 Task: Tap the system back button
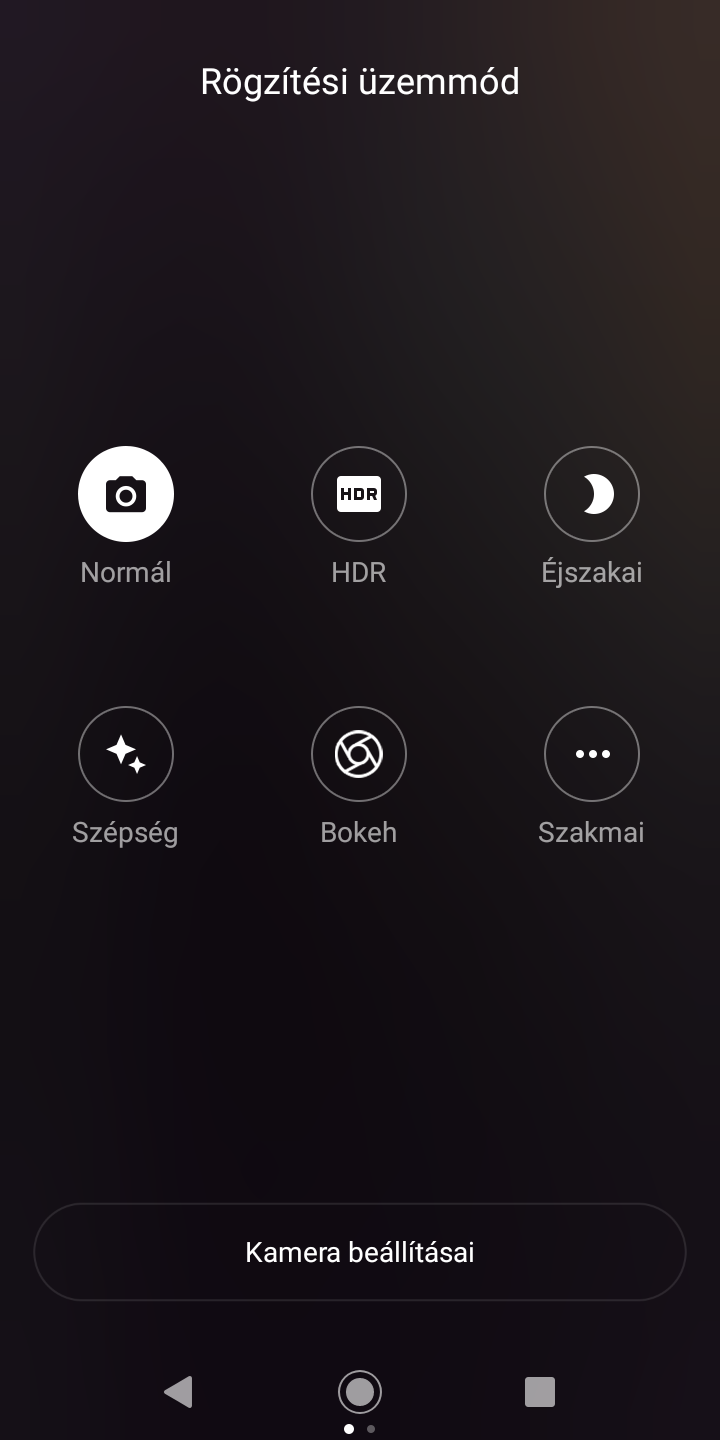178,1391
